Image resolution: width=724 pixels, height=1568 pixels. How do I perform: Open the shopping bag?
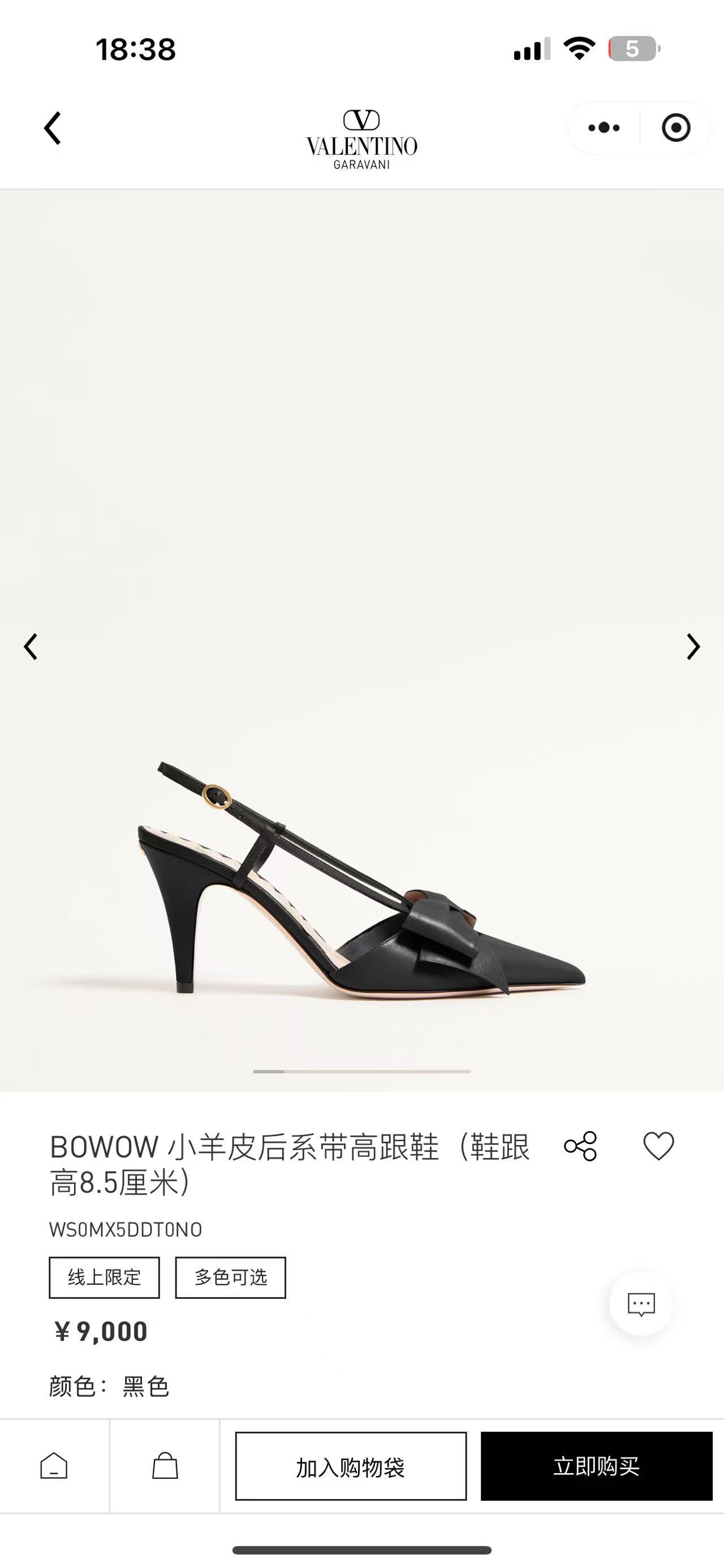[165, 1466]
